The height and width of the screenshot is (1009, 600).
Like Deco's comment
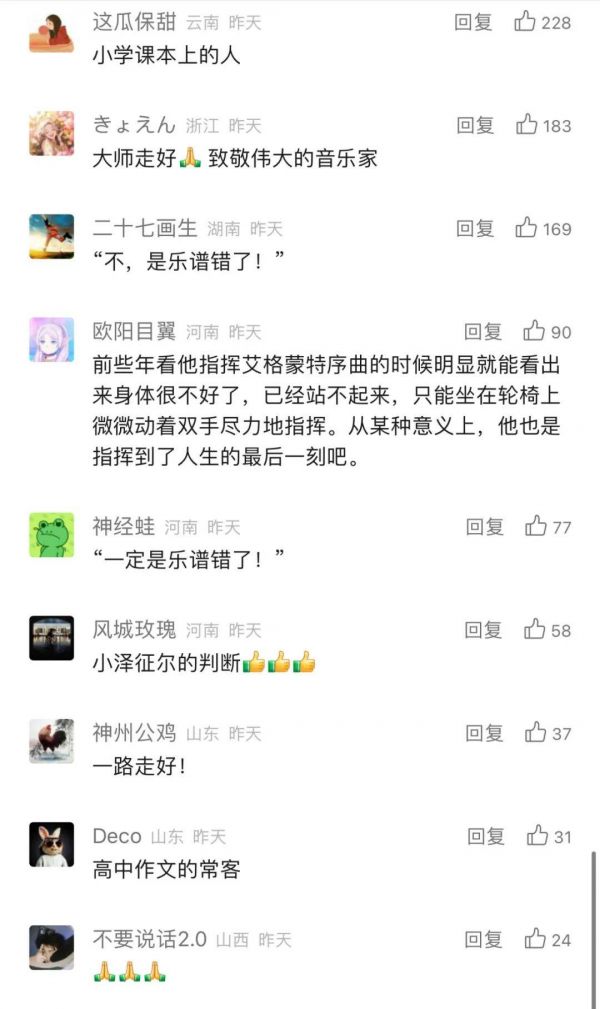(538, 835)
